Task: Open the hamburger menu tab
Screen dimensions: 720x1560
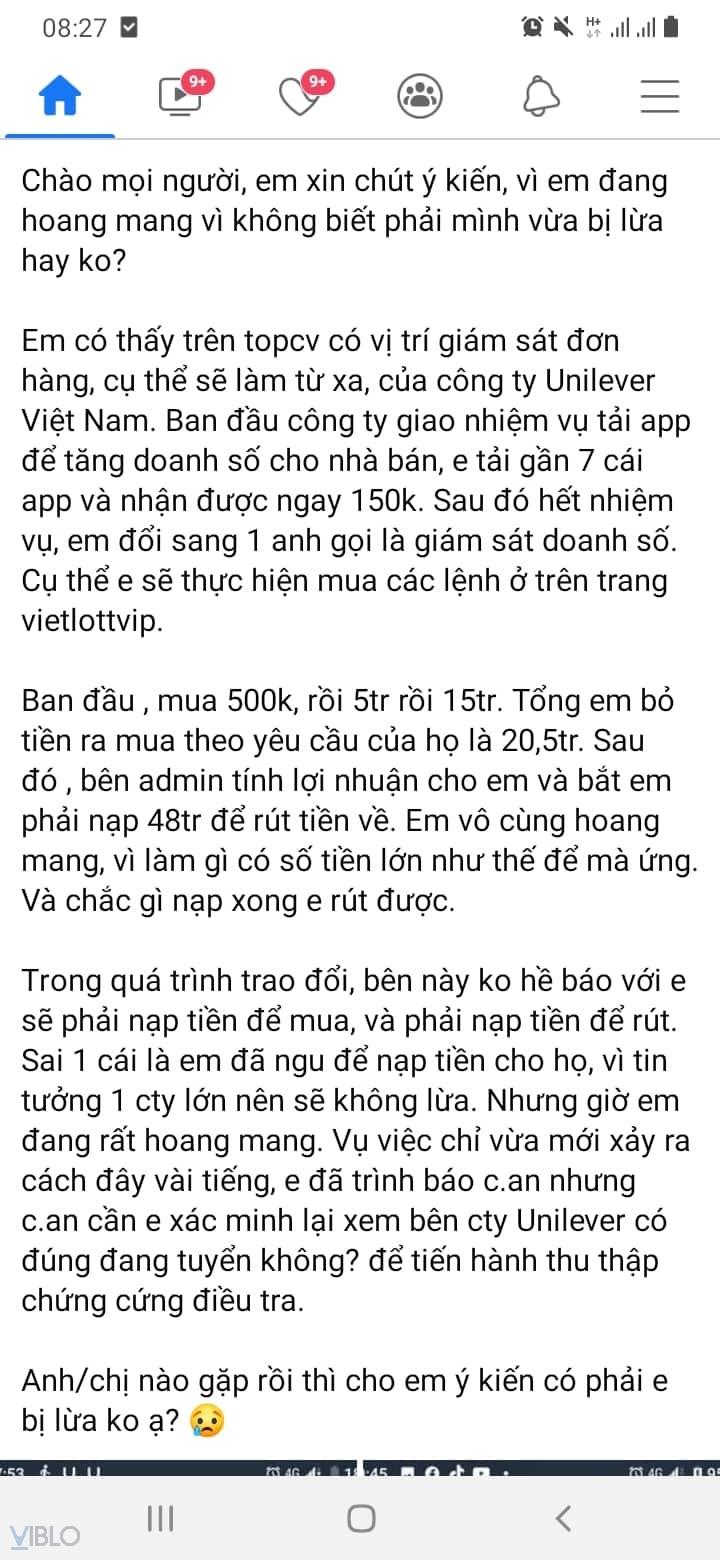Action: (660, 97)
